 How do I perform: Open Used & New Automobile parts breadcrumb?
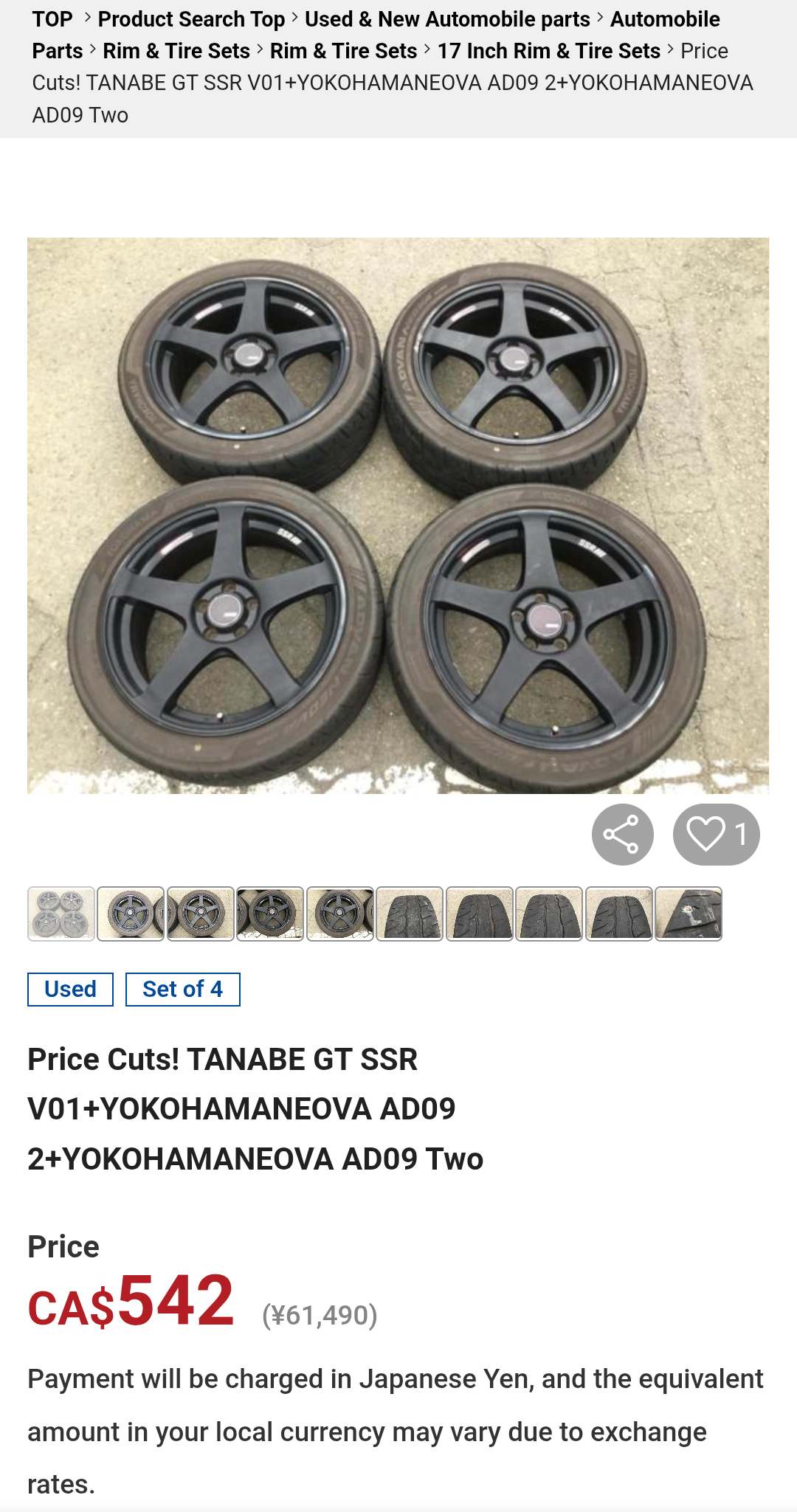(x=447, y=19)
